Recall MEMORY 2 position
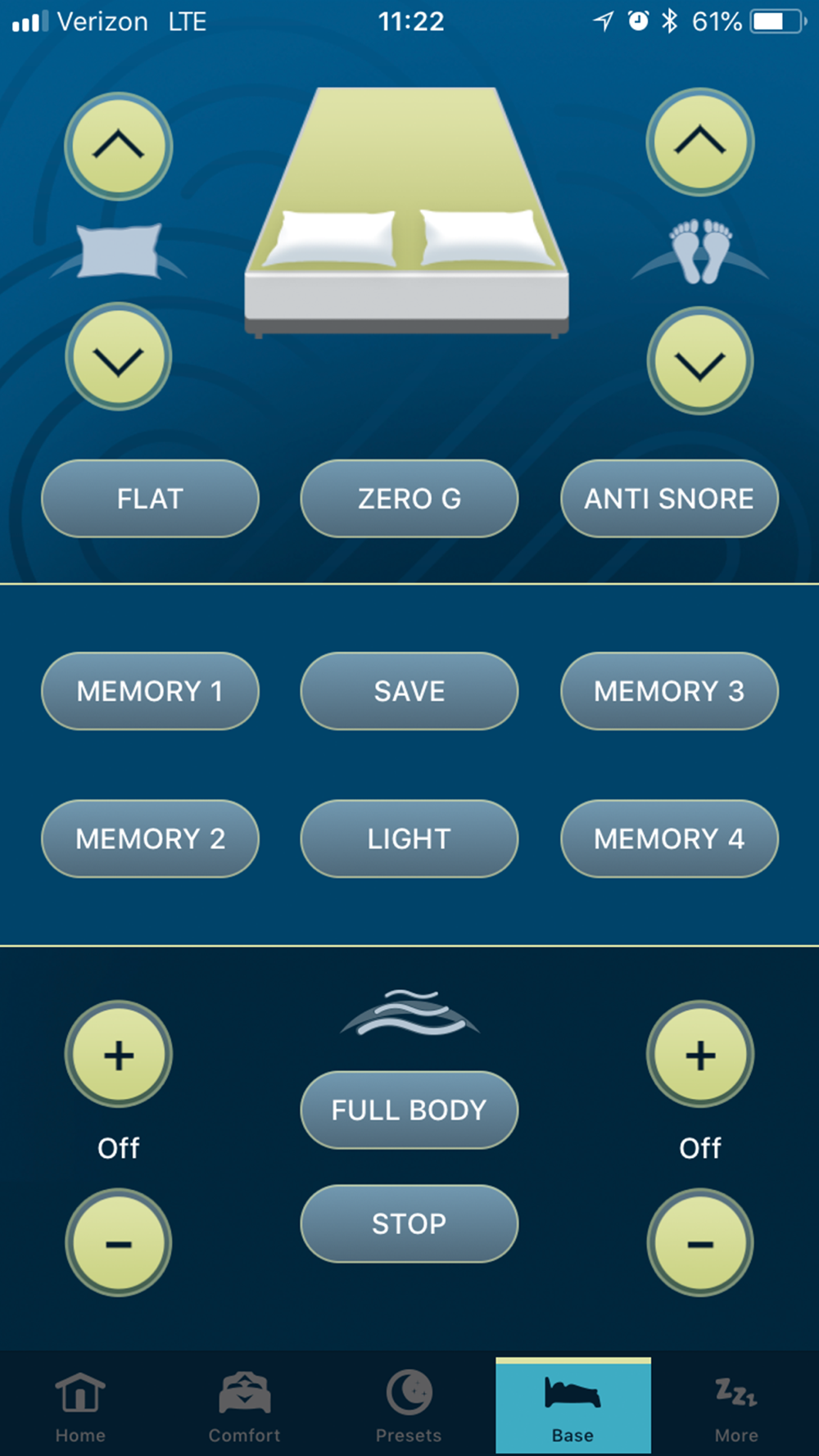Screen dimensions: 819x1456 [x=150, y=839]
